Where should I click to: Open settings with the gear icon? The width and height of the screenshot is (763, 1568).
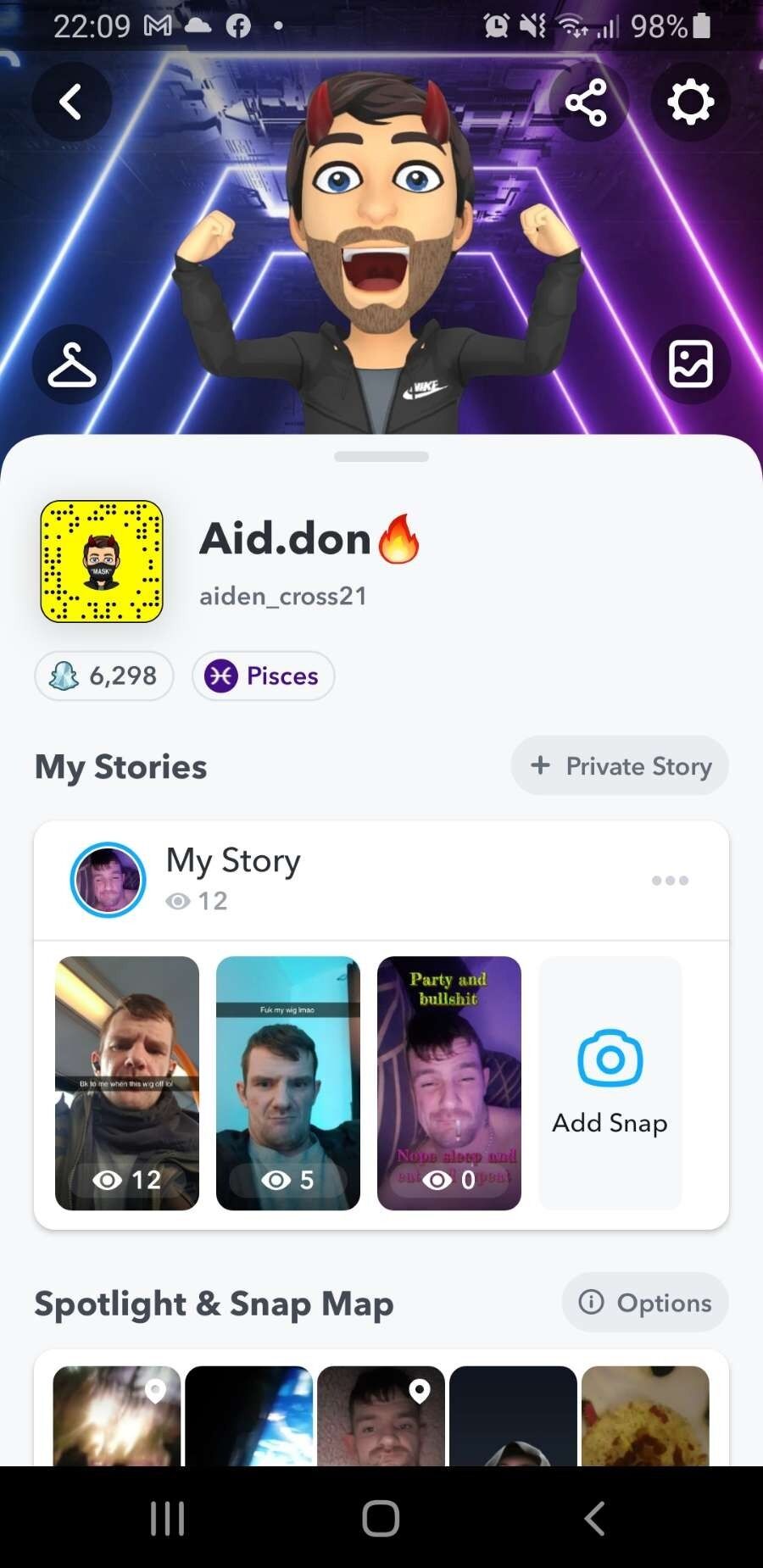(x=690, y=102)
